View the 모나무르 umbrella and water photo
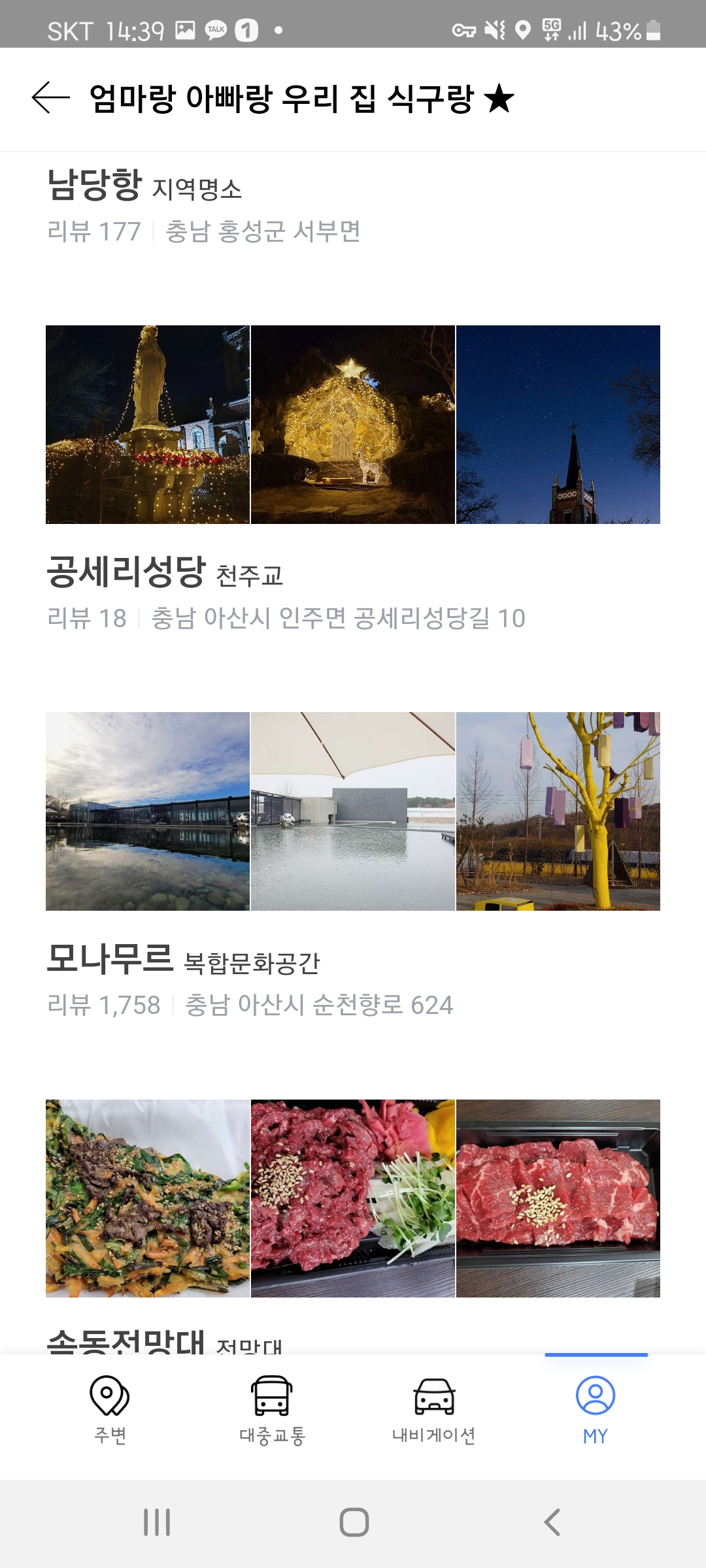The height and width of the screenshot is (1568, 706). coord(353,811)
